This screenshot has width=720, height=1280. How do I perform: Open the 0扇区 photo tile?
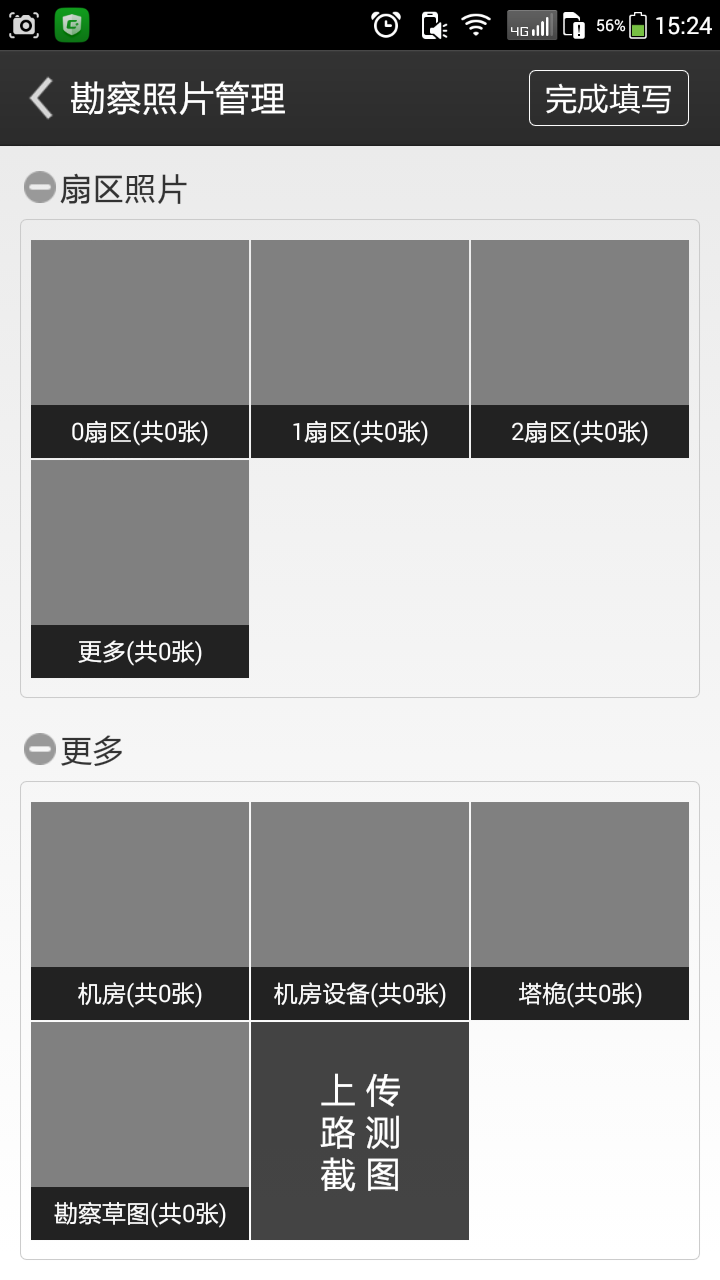point(140,348)
